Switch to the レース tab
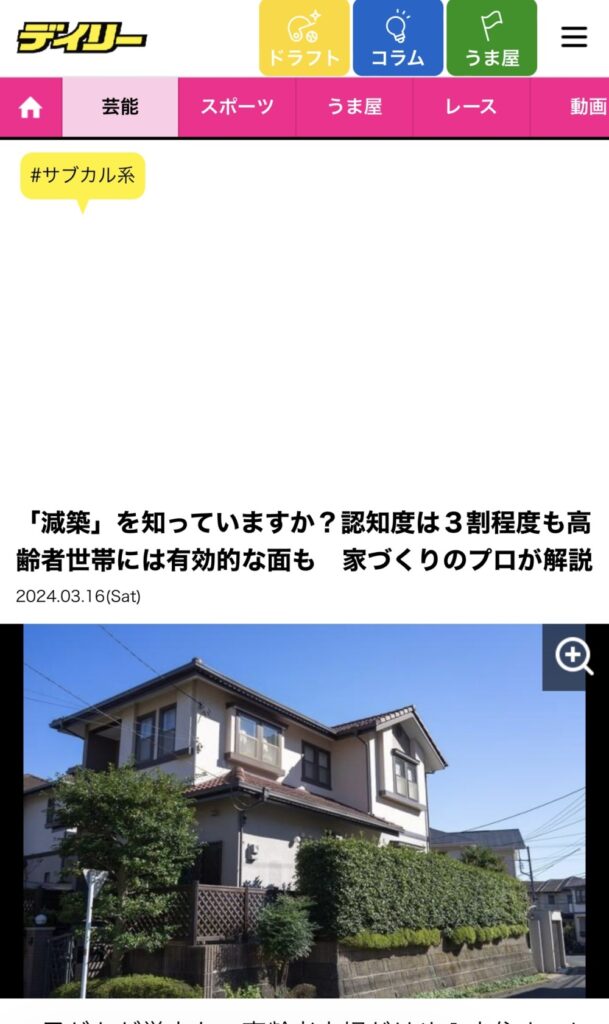 (471, 107)
